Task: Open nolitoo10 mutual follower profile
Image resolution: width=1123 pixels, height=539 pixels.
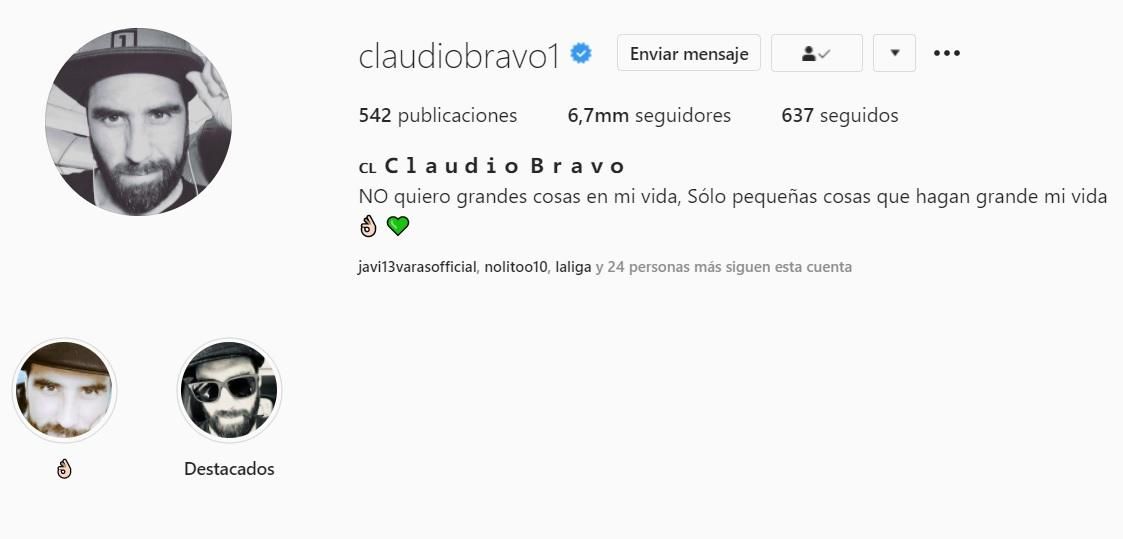Action: tap(516, 267)
